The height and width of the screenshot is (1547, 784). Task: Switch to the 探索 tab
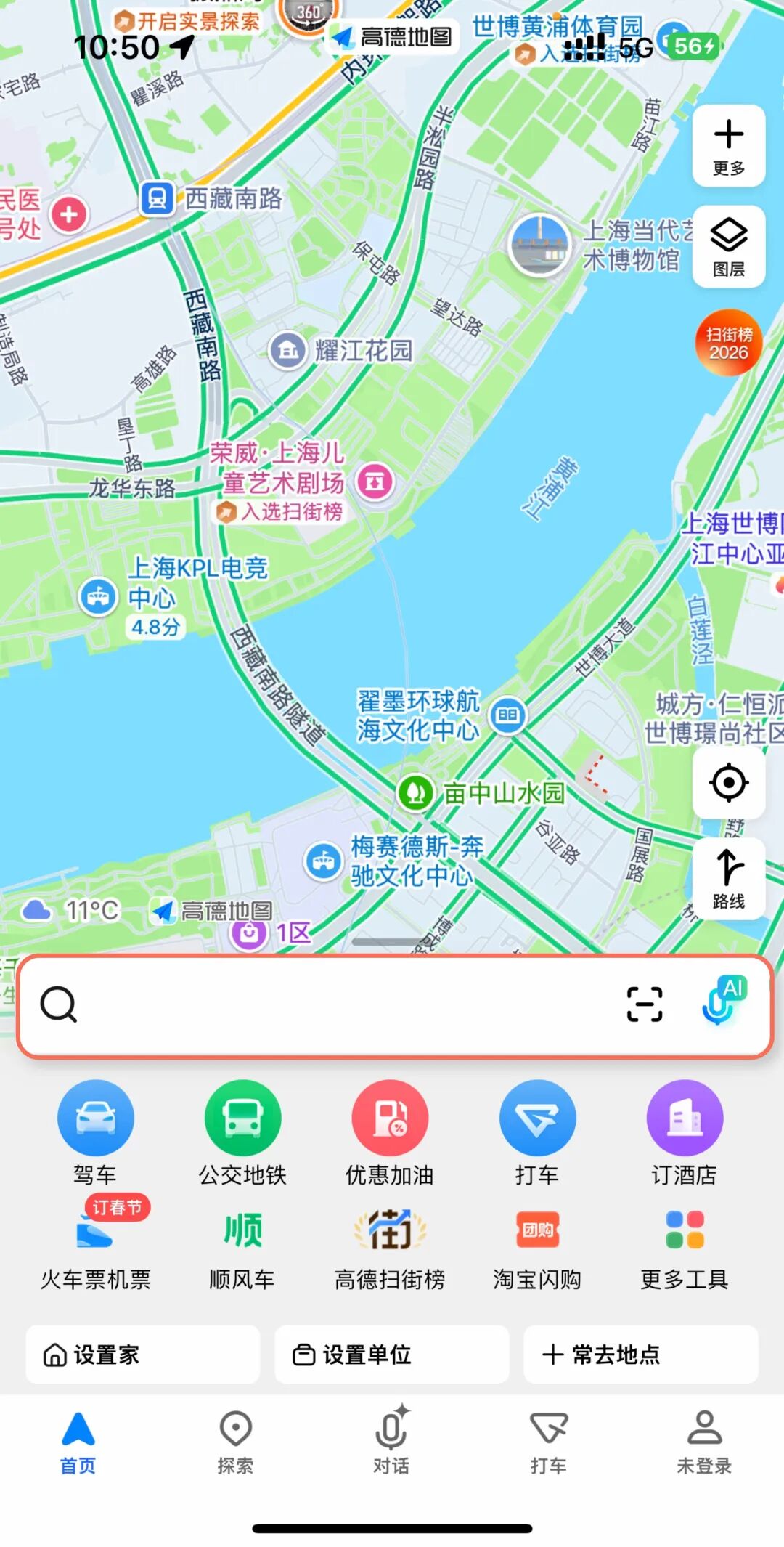(x=235, y=1442)
